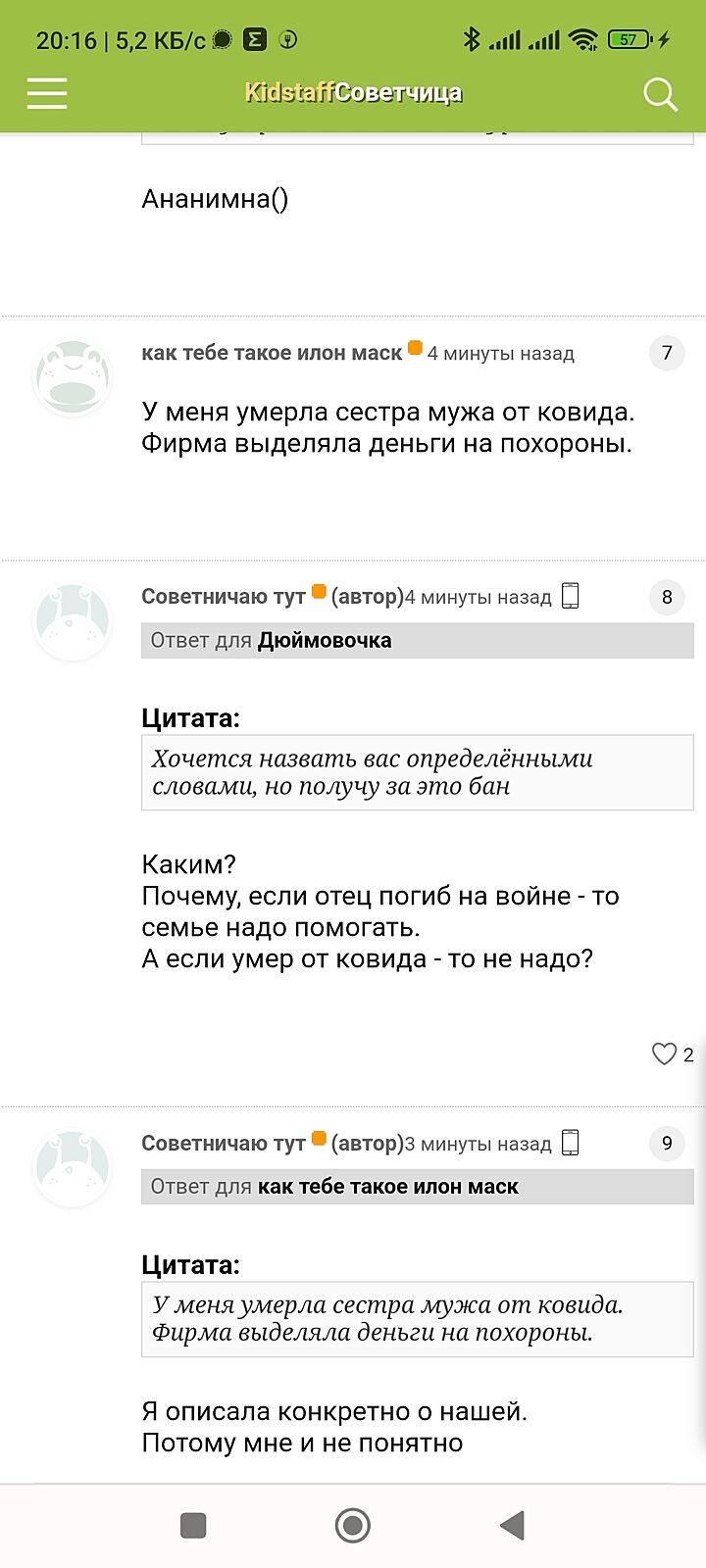This screenshot has width=706, height=1568.
Task: Open comment number 7 link
Action: click(667, 353)
